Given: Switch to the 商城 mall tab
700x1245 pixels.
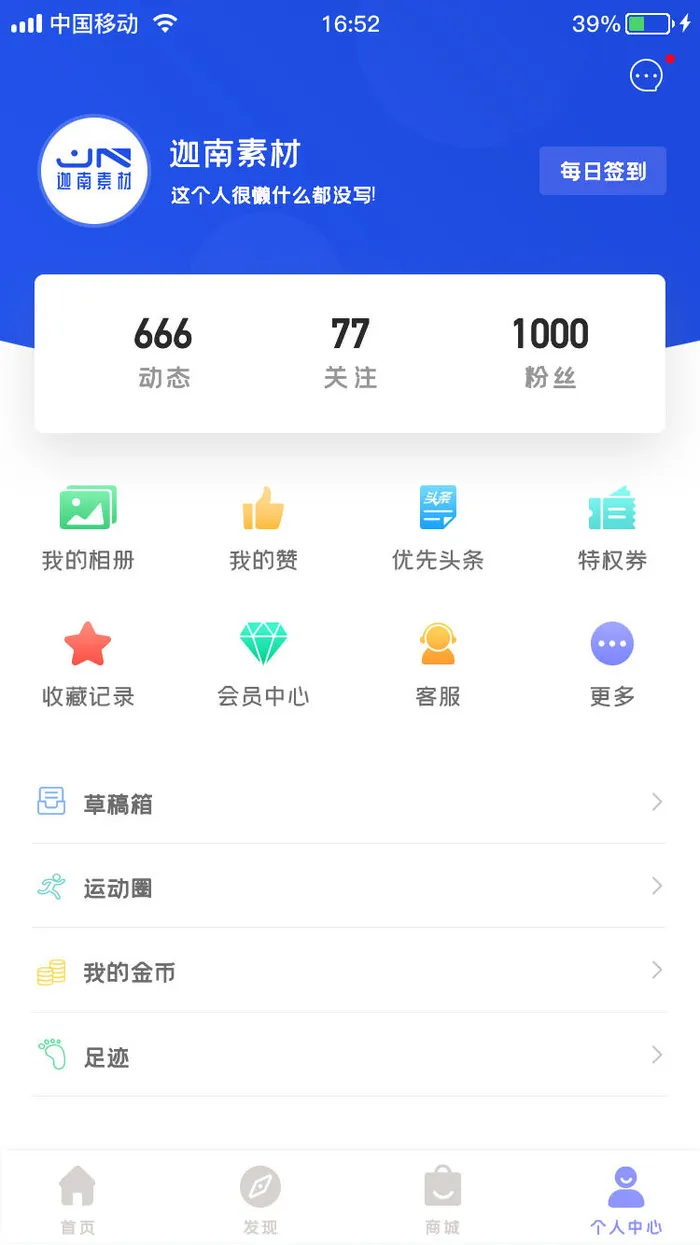Looking at the screenshot, I should pyautogui.click(x=442, y=1199).
